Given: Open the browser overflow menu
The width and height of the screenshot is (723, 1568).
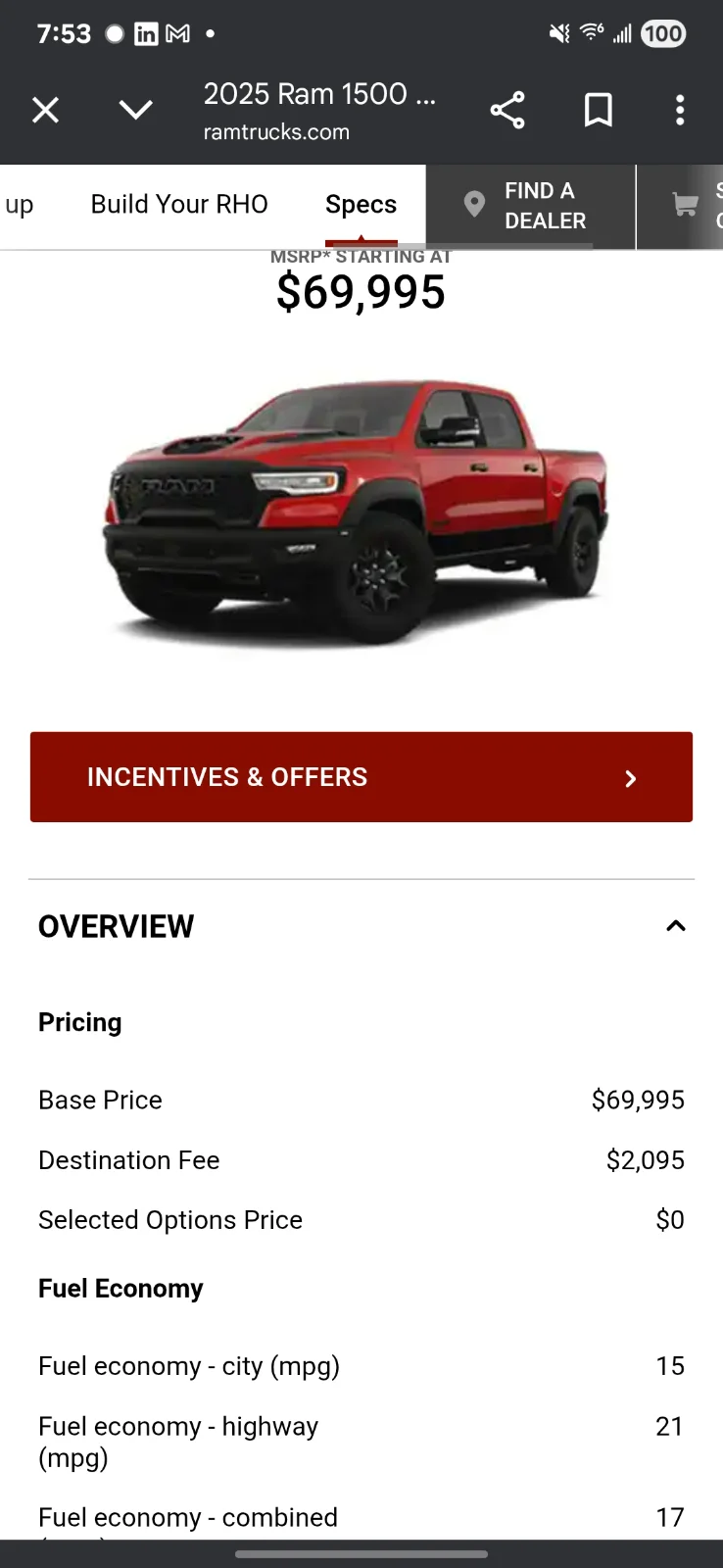Looking at the screenshot, I should click(680, 110).
